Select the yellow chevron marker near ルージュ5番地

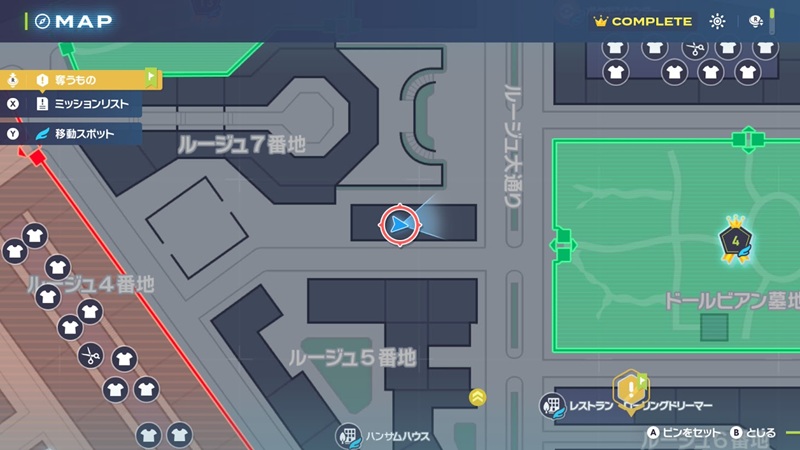point(478,397)
